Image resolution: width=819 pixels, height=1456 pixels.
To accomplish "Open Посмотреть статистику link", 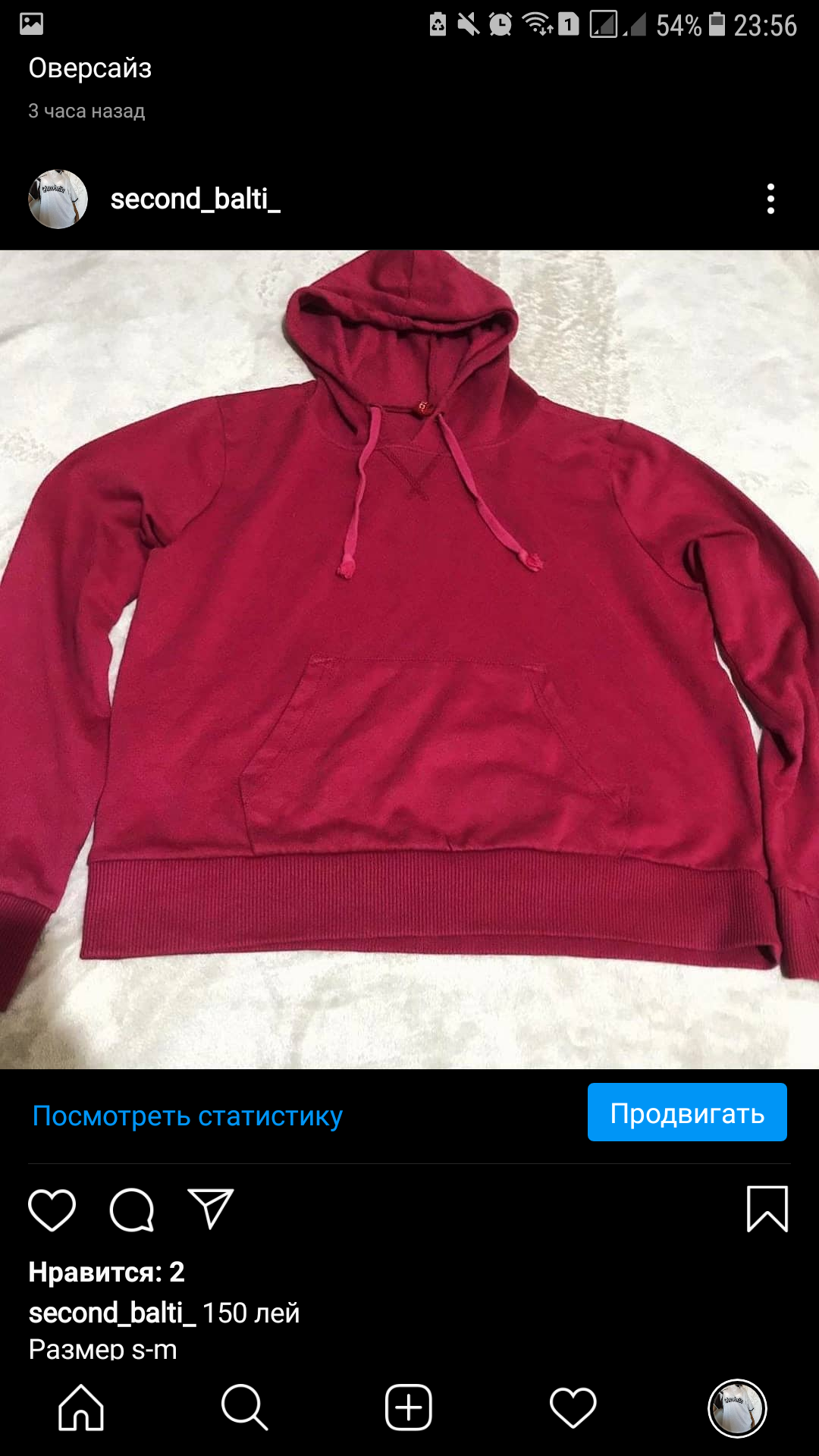I will (187, 1116).
